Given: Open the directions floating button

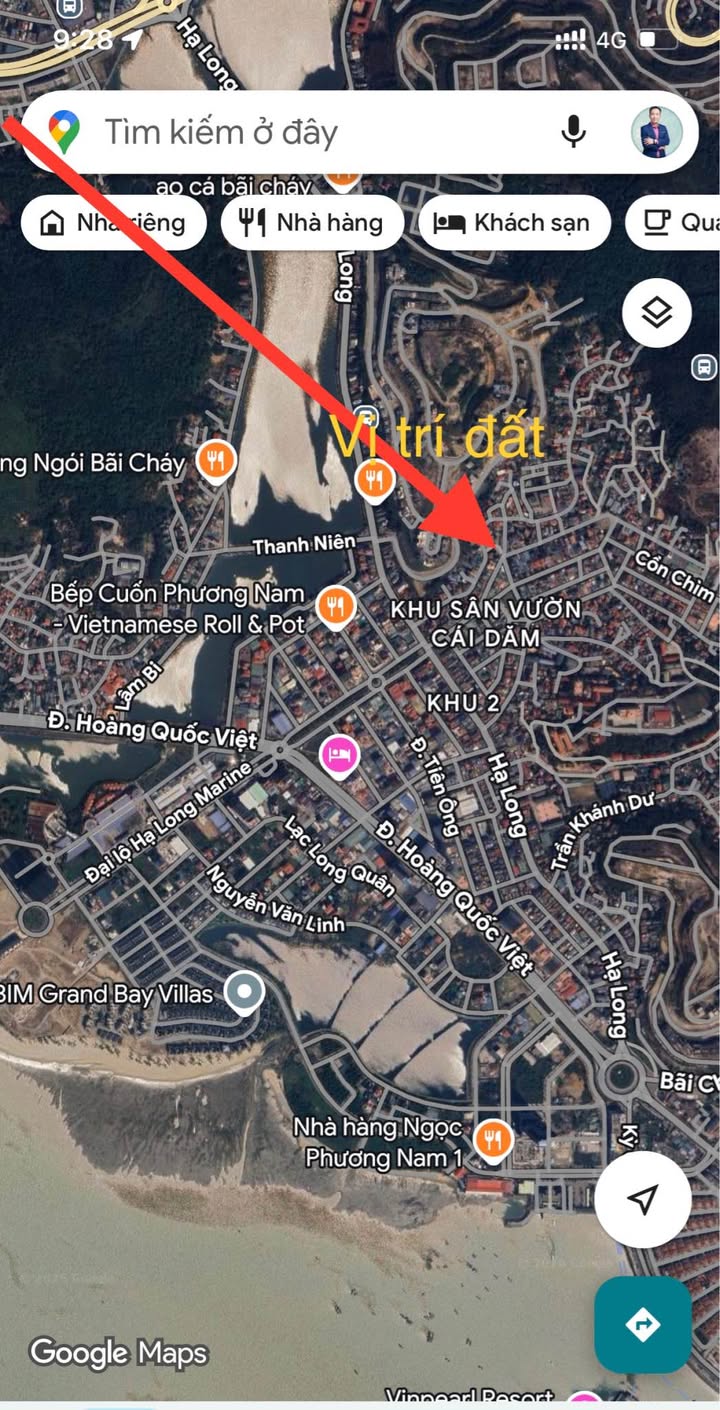Looking at the screenshot, I should (642, 1325).
